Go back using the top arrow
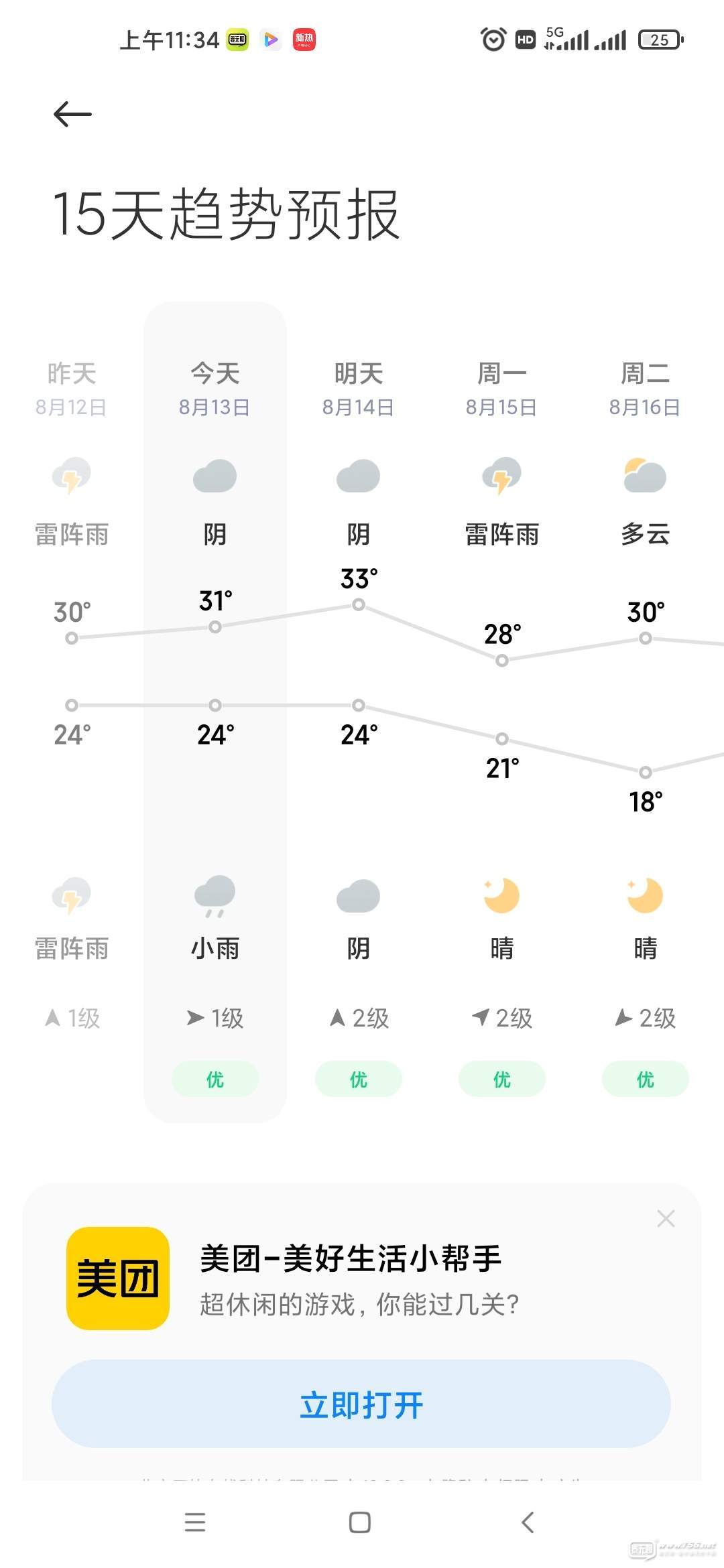 (72, 114)
